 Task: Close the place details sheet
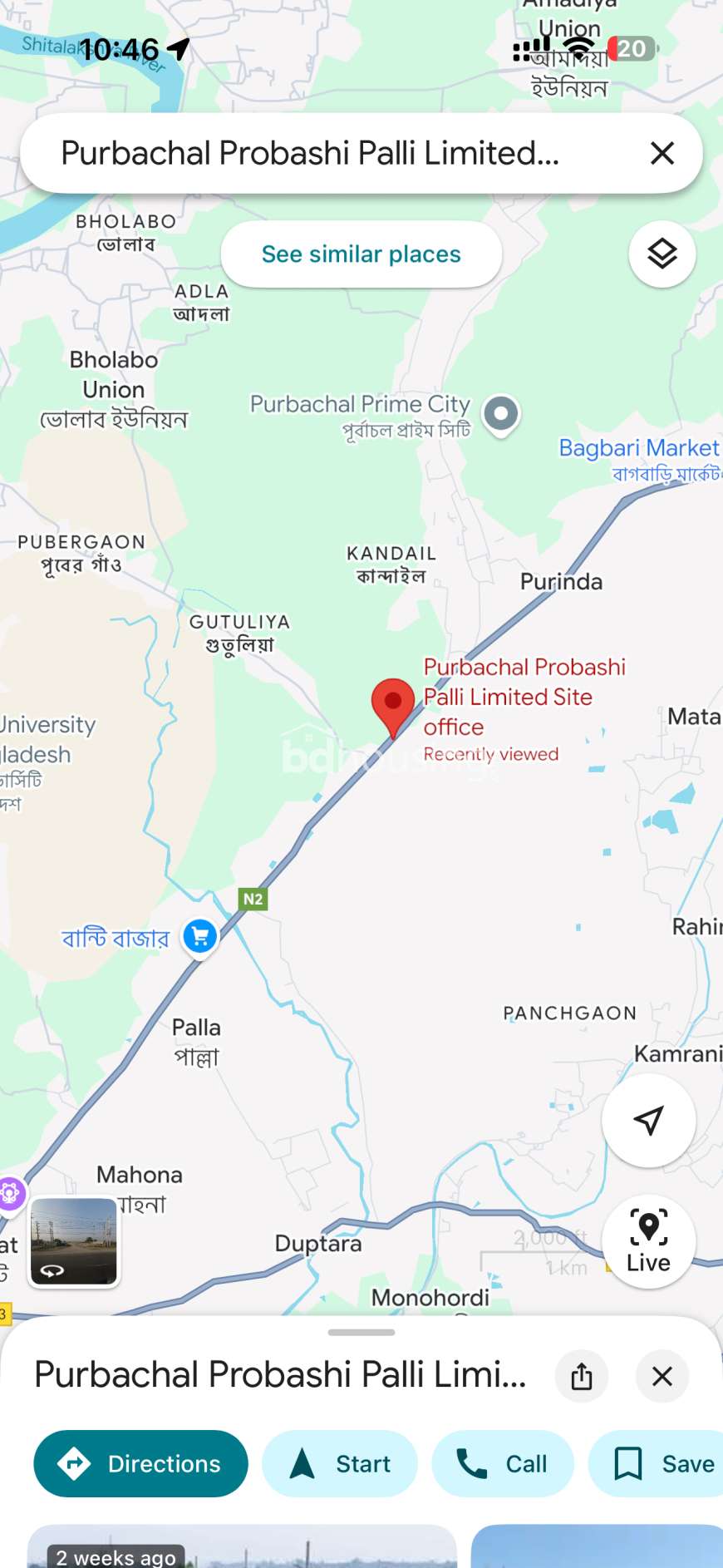[x=662, y=1376]
